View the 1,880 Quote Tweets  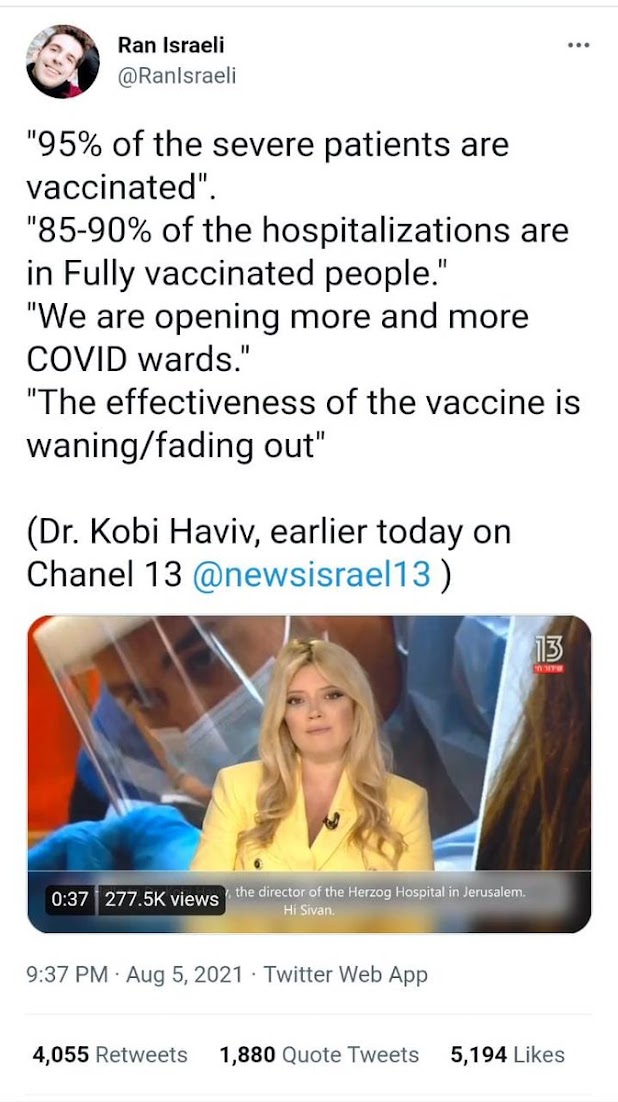319,1054
